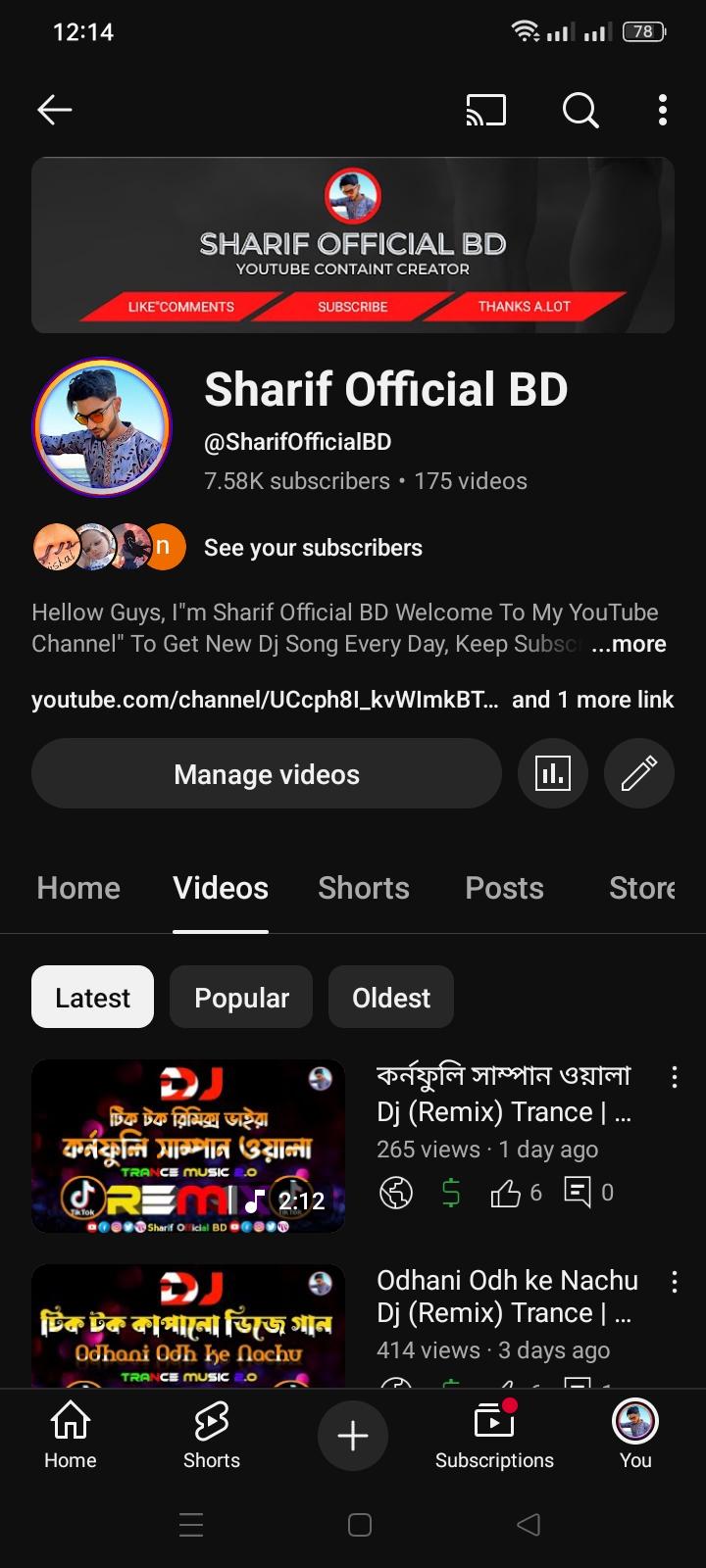Viewport: 706px width, 1568px height.
Task: Search this channel
Action: coord(580,110)
